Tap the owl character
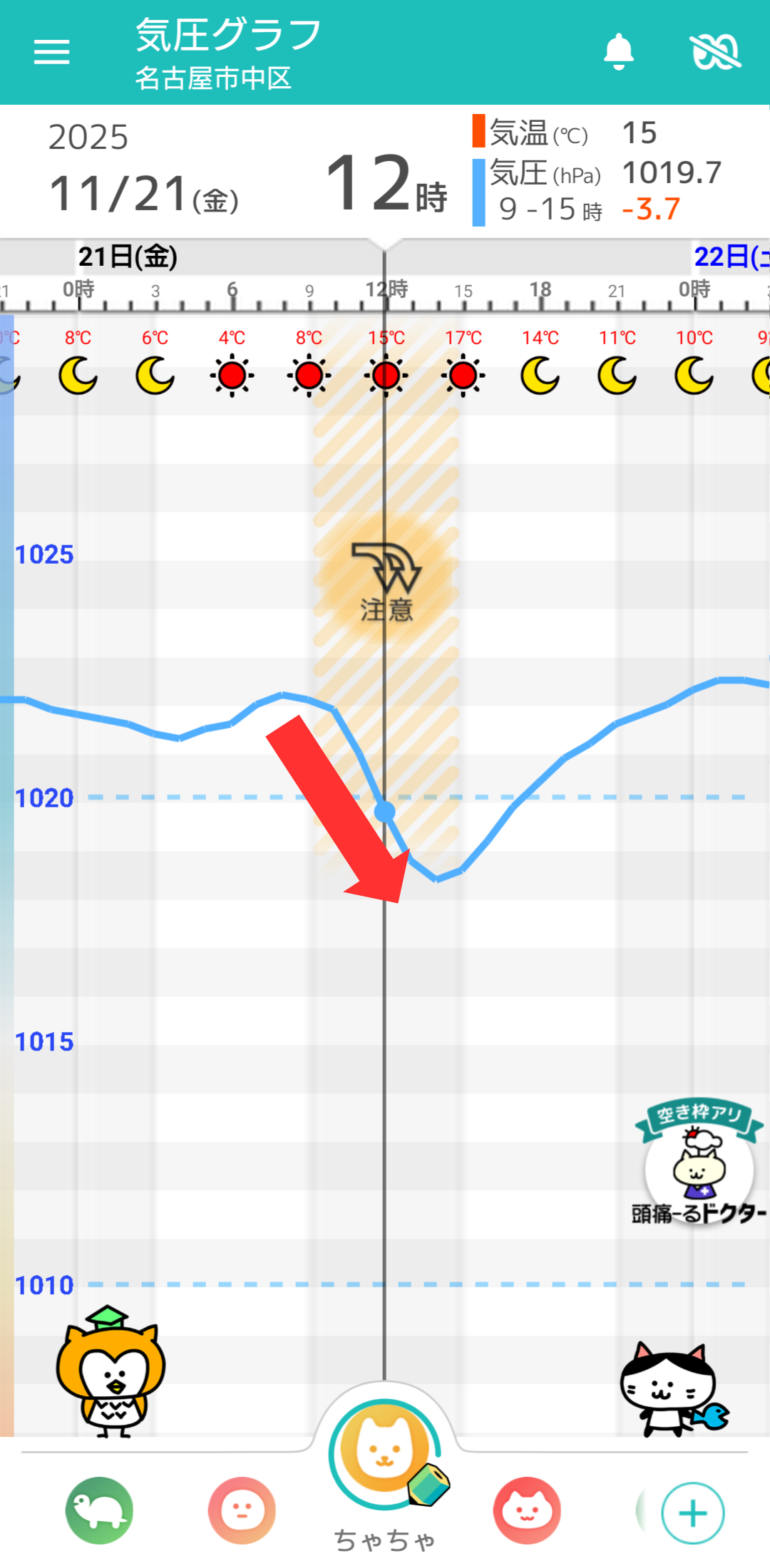Viewport: 770px width, 1568px height. (111, 1372)
